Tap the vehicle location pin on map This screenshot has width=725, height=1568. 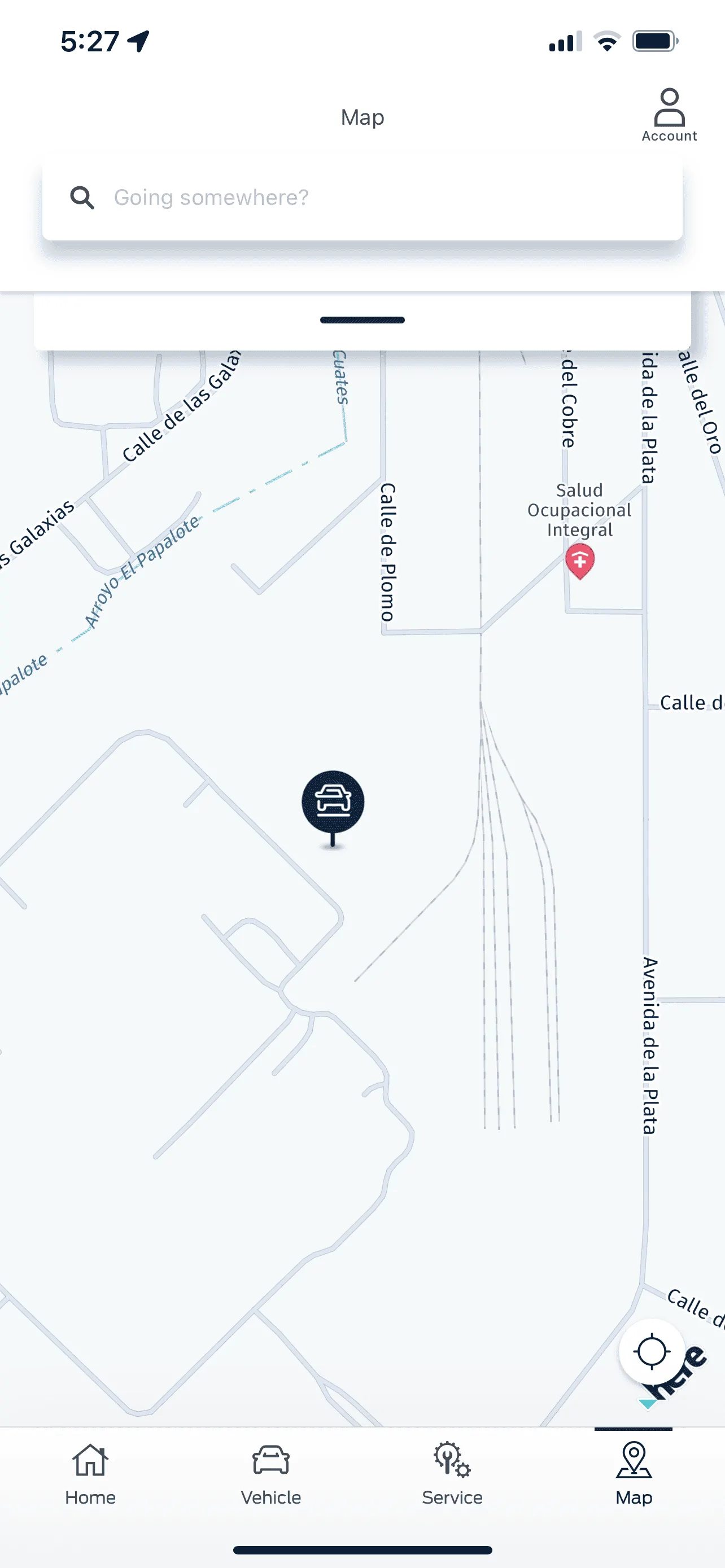[x=333, y=802]
